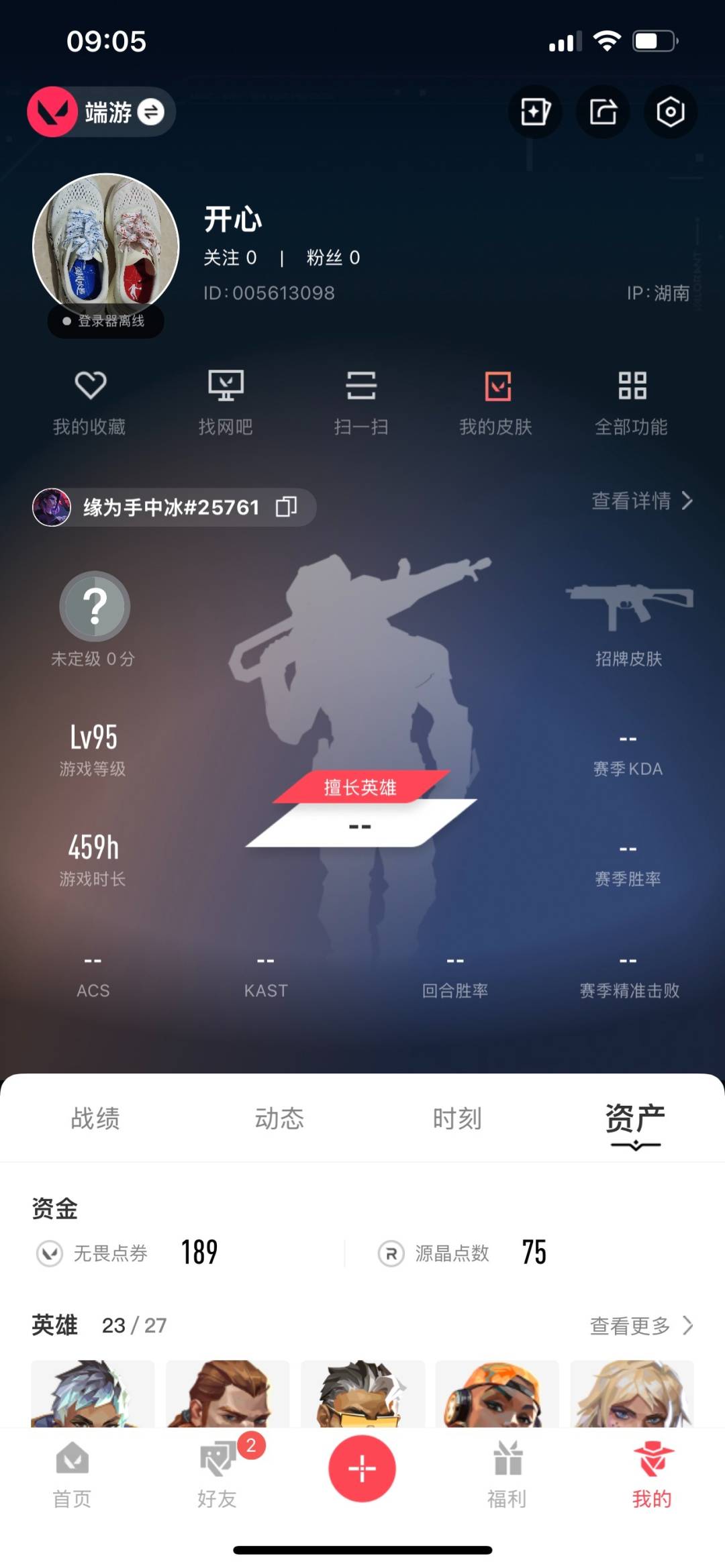Open 查看详情 details link
Viewport: 725px width, 1568px height.
pyautogui.click(x=641, y=501)
